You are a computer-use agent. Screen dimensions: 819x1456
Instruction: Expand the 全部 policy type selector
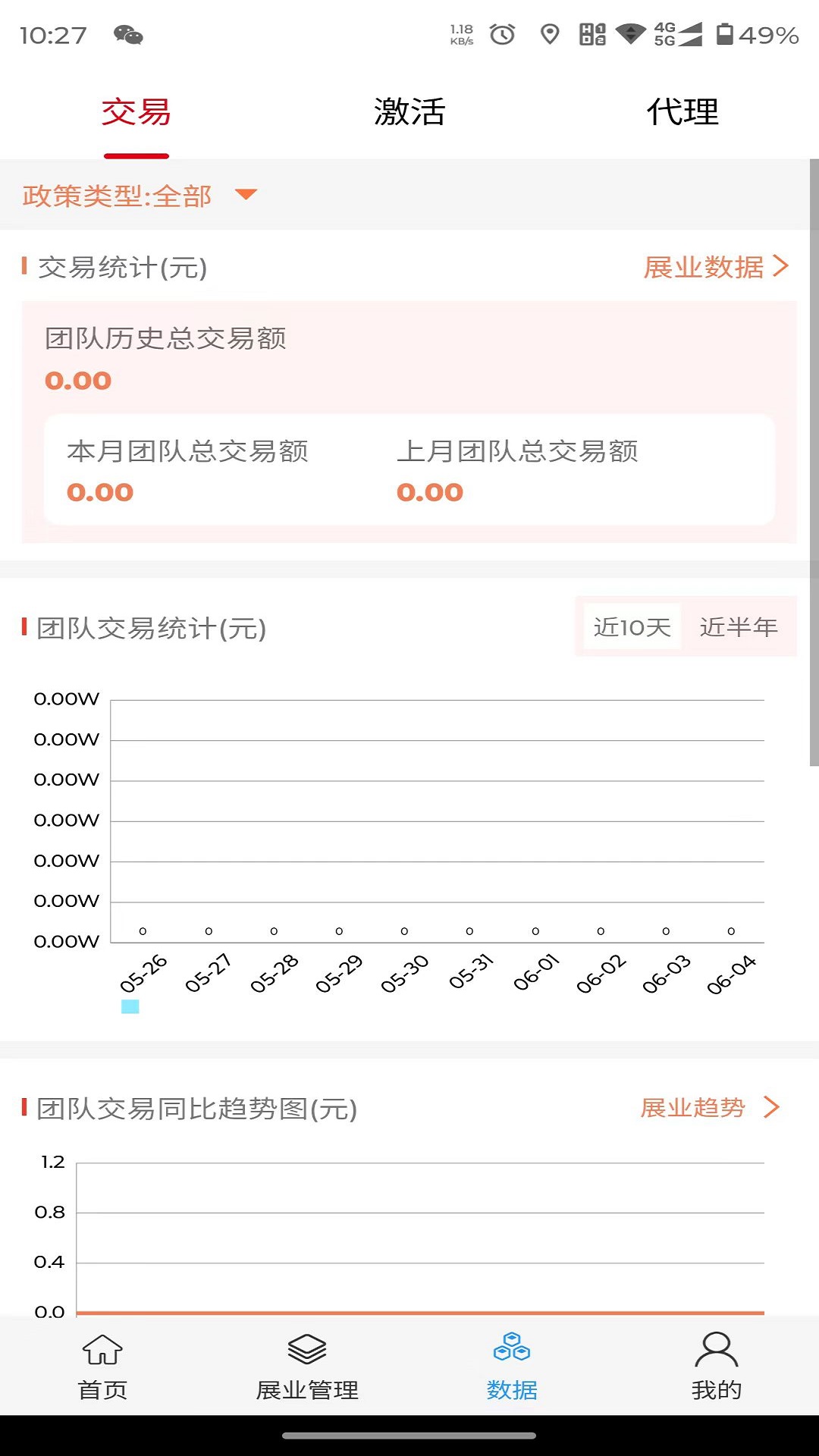(x=182, y=196)
